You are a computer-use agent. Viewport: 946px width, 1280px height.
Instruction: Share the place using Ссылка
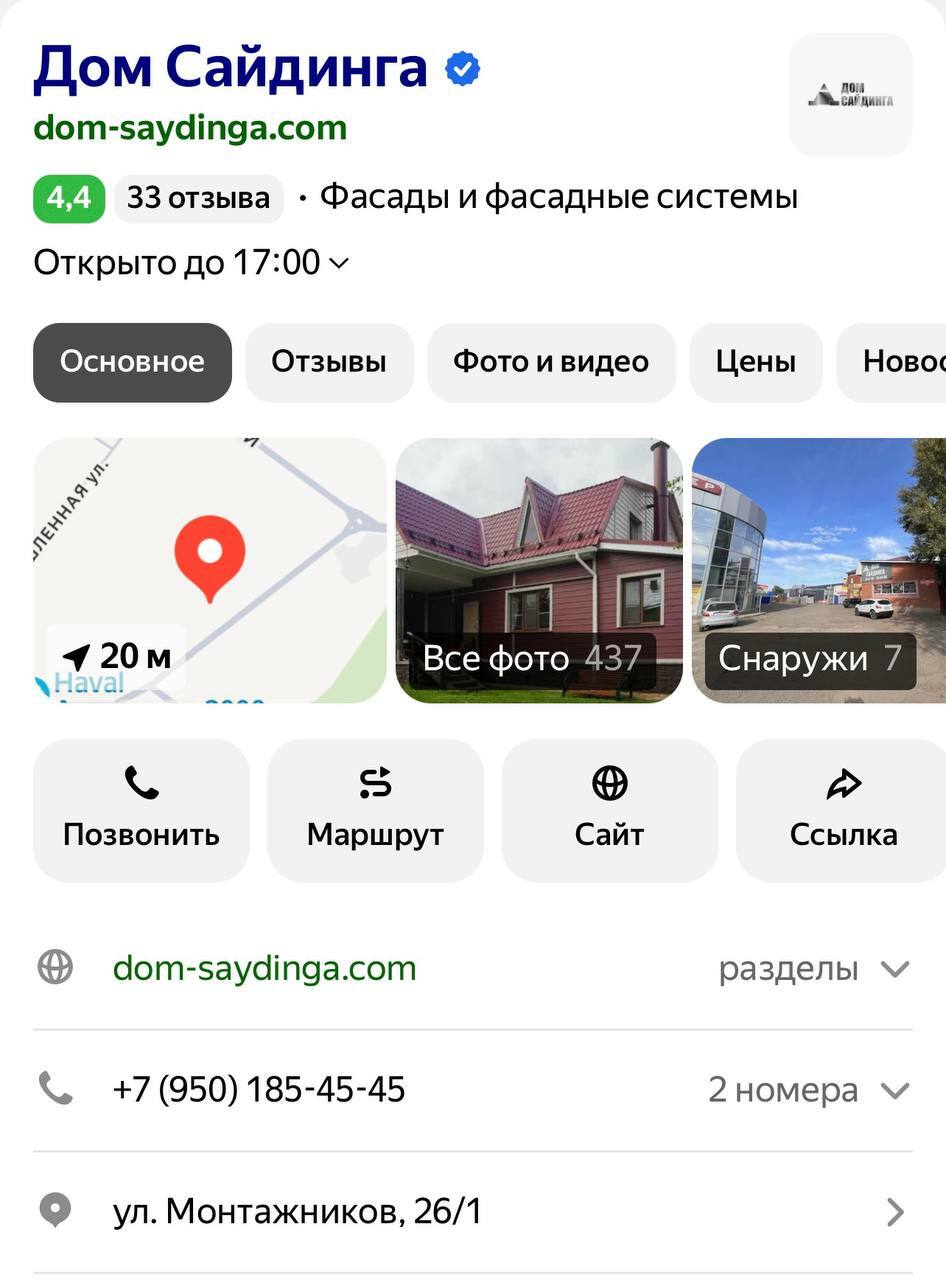pyautogui.click(x=843, y=810)
